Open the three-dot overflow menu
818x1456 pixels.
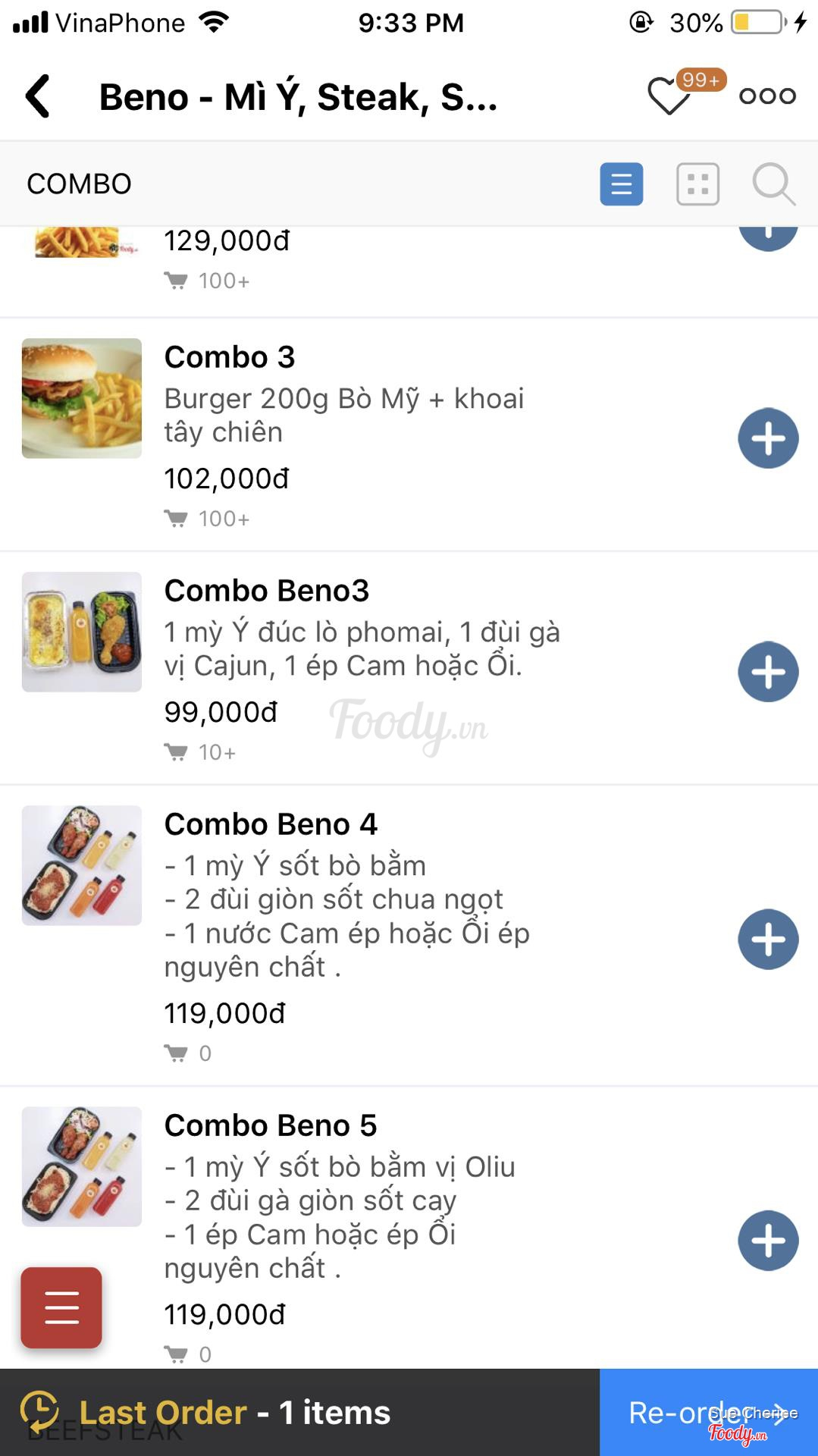pos(767,96)
